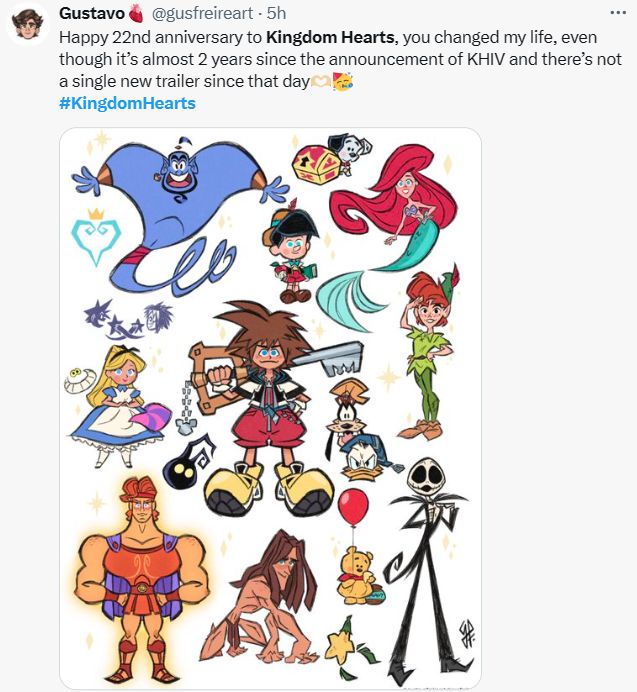
Task: Open the @gusfreireart handle
Action: pyautogui.click(x=205, y=13)
